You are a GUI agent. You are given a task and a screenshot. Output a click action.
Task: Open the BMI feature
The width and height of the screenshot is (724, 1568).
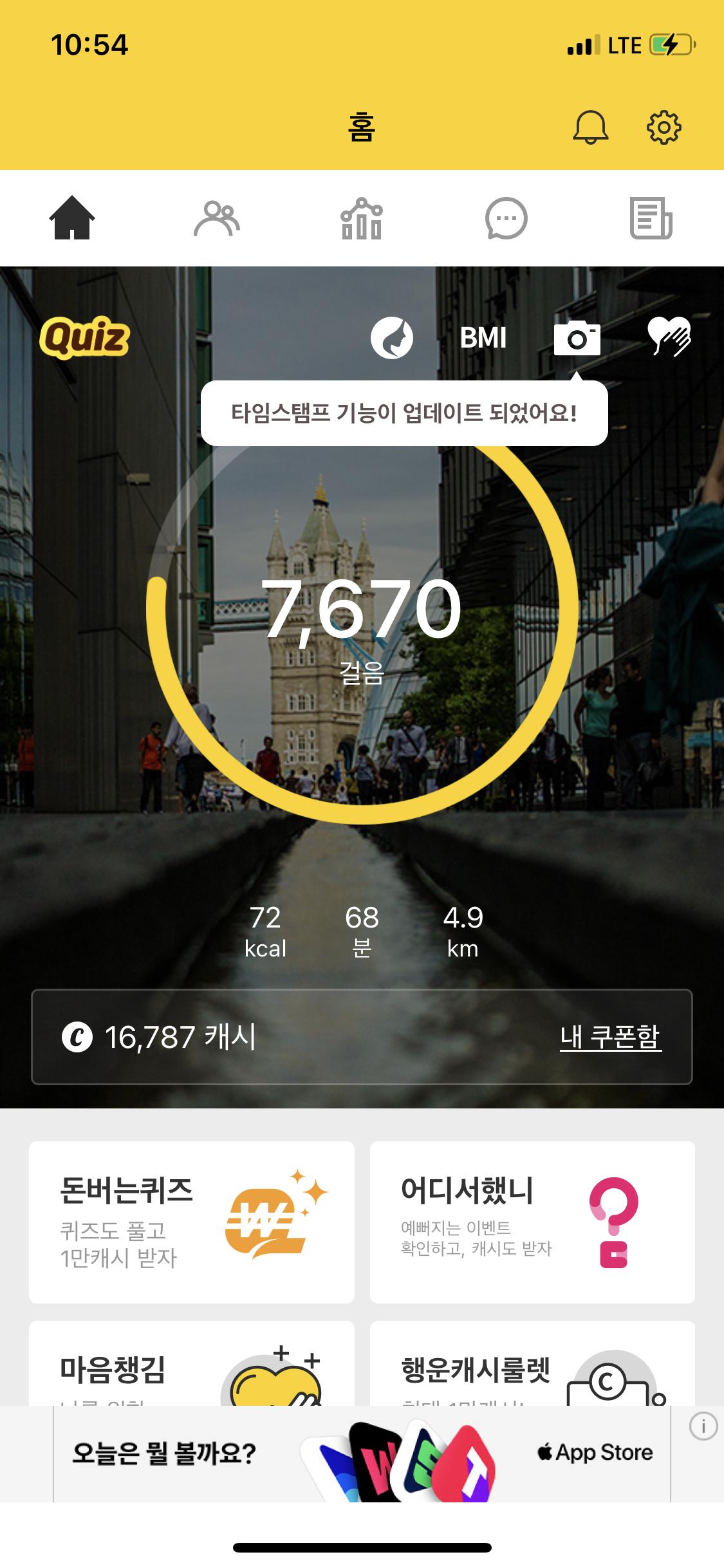point(483,338)
